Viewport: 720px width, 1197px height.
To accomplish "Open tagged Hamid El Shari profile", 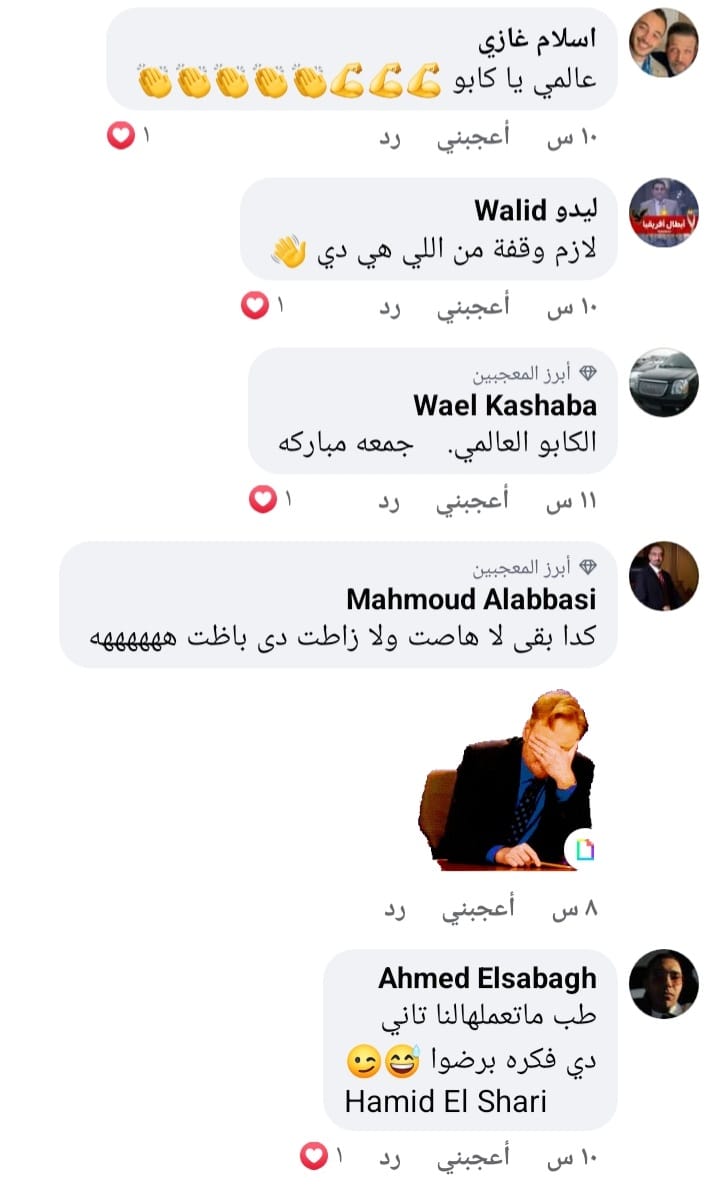I will [x=445, y=1102].
